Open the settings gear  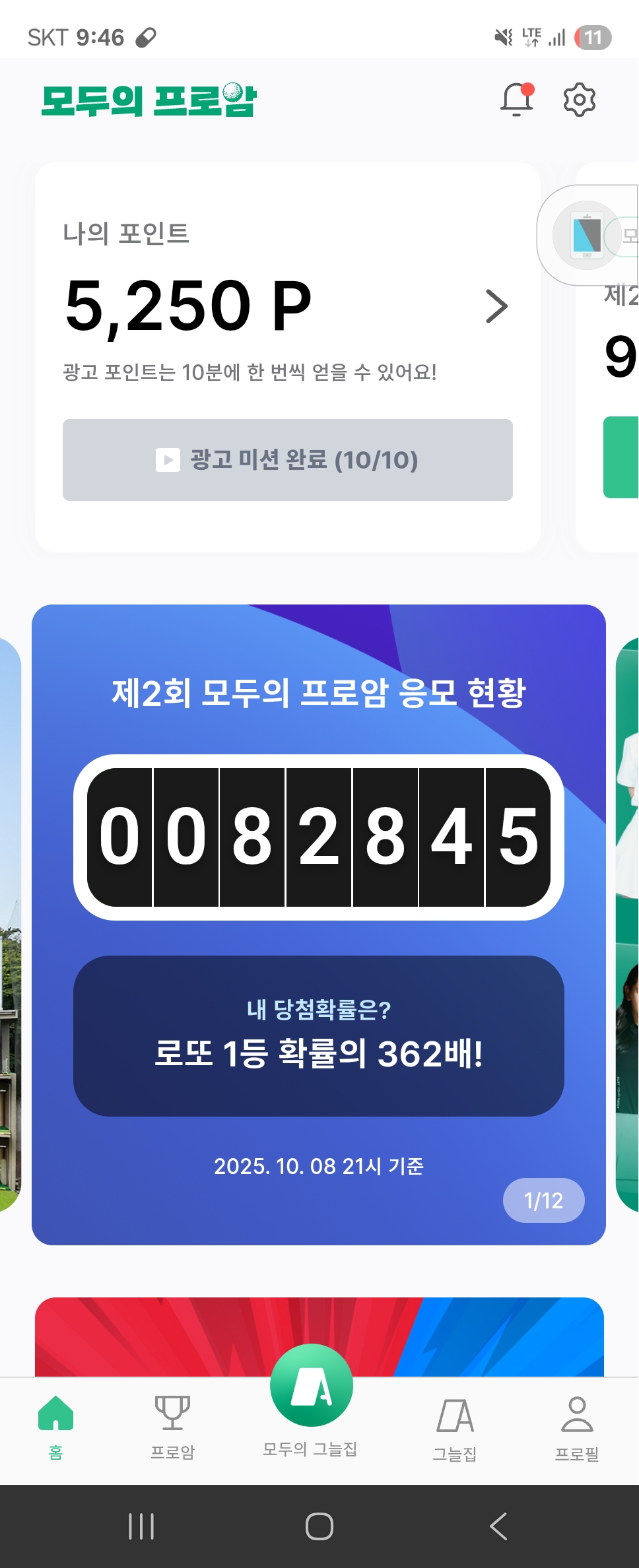point(579,100)
